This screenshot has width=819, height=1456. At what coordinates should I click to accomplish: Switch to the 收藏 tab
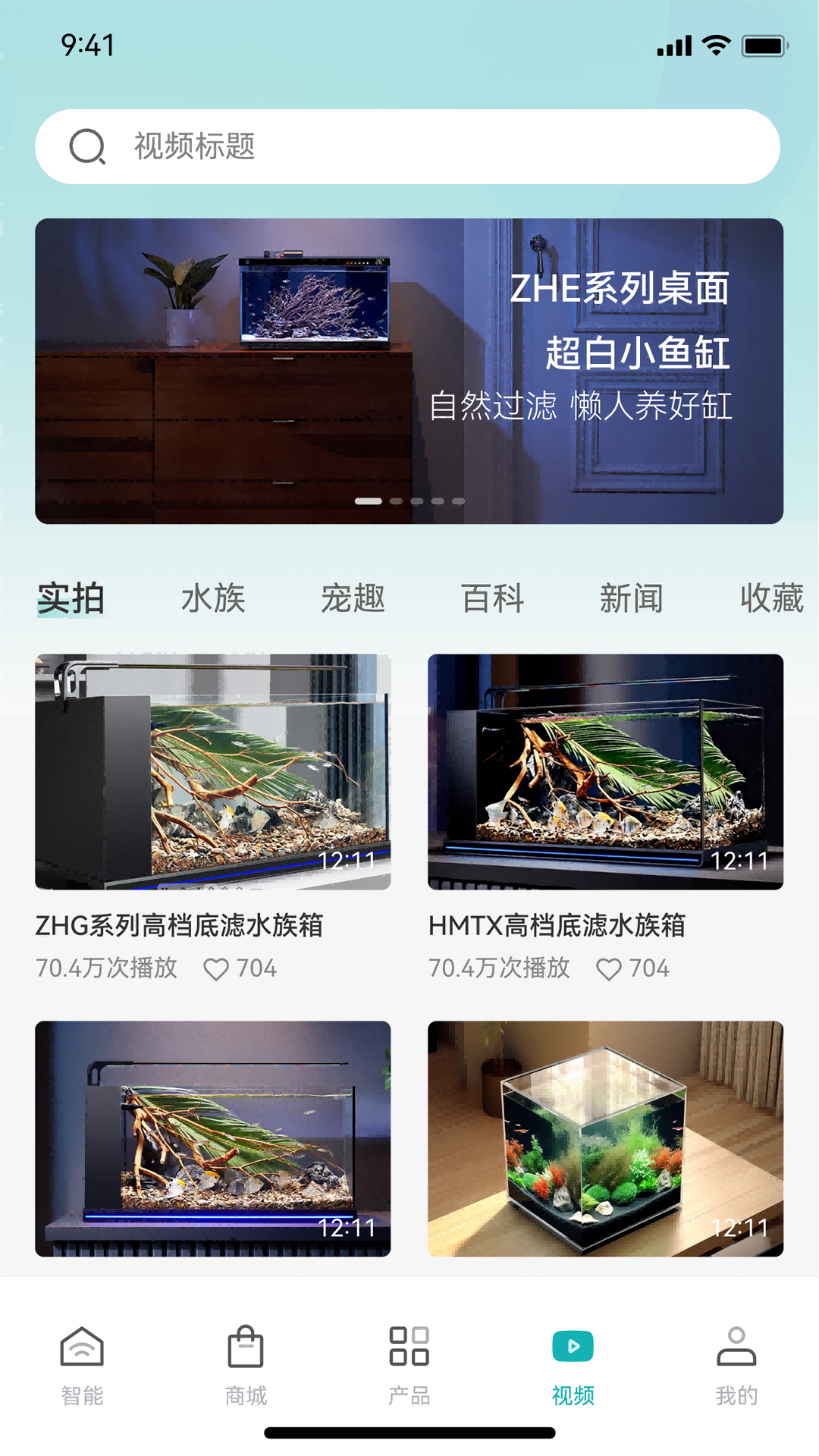(x=772, y=598)
